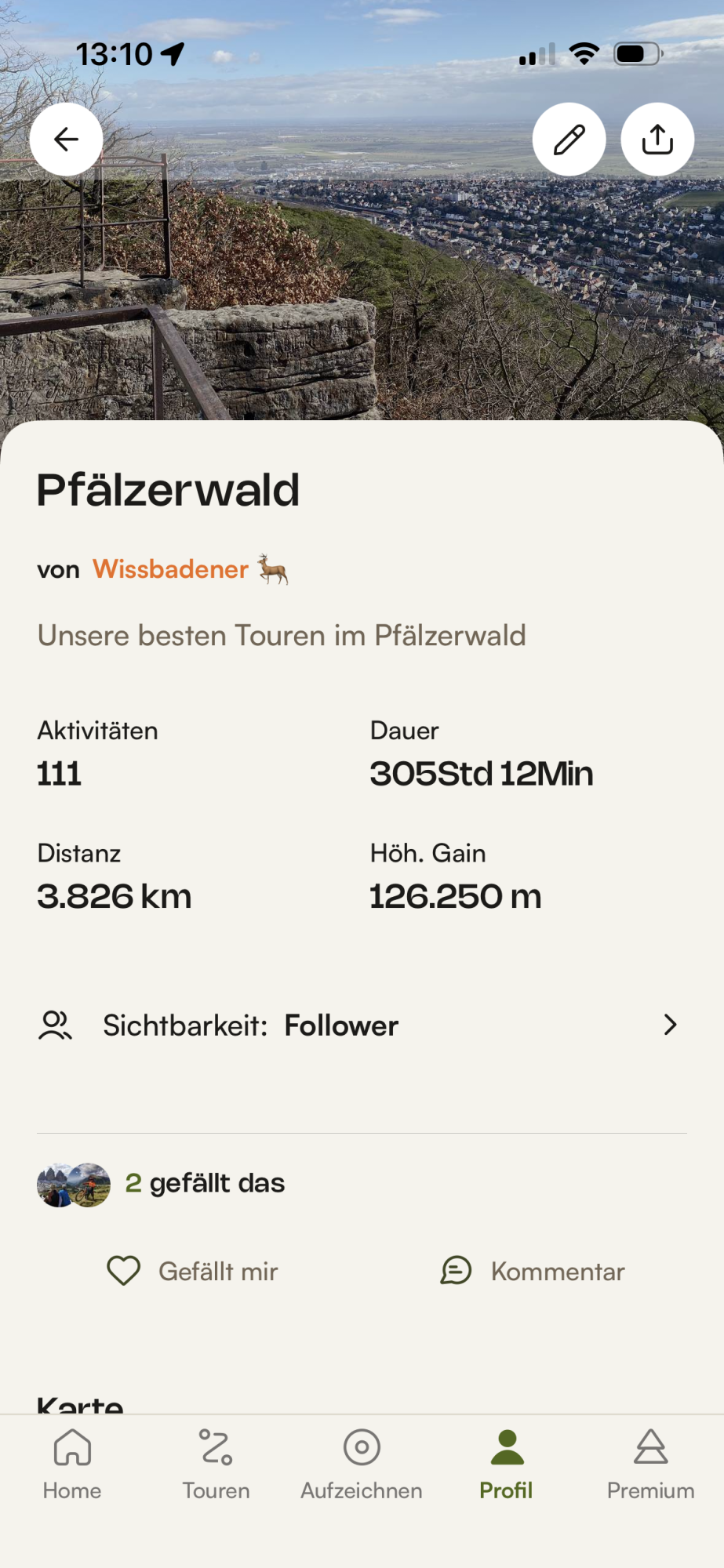The image size is (724, 1568).
Task: Start recording via Aufzeichnen tab
Action: coord(362,1464)
